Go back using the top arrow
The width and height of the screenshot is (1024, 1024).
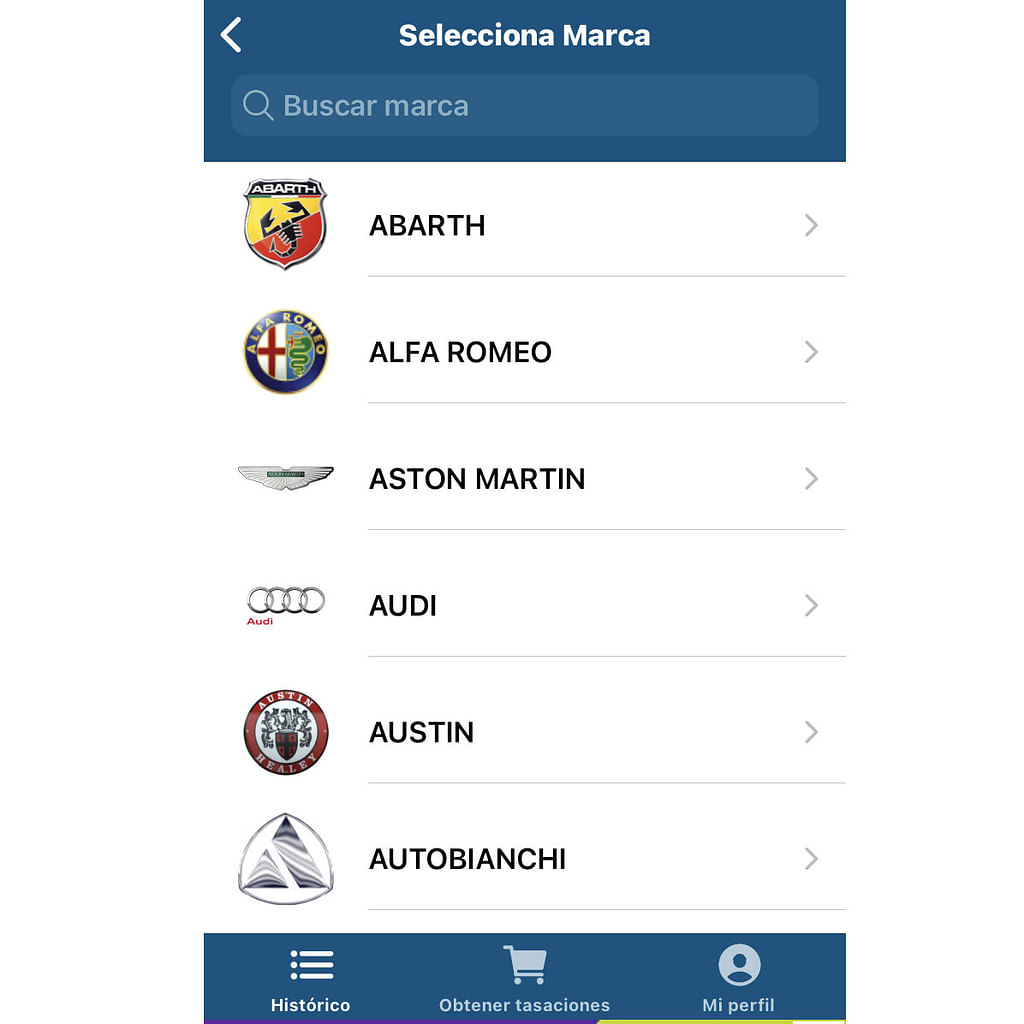(x=232, y=35)
